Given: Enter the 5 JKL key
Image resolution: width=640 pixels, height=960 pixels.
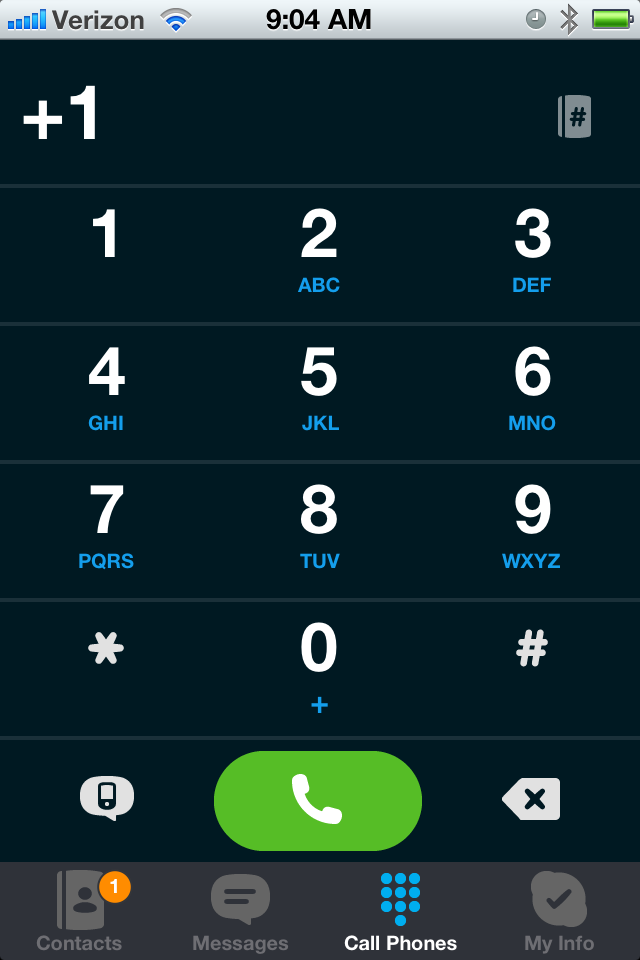Looking at the screenshot, I should (x=319, y=392).
